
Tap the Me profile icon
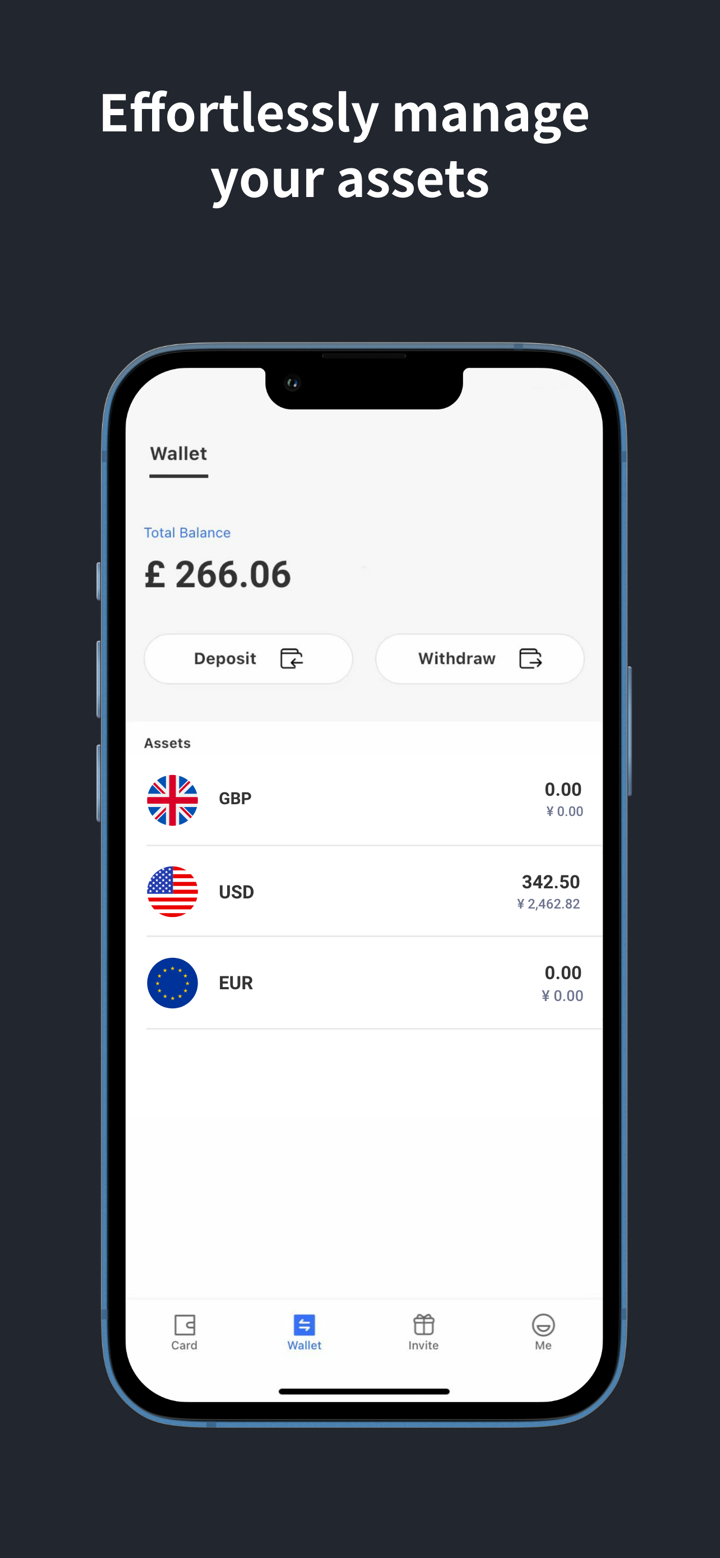pos(543,1323)
